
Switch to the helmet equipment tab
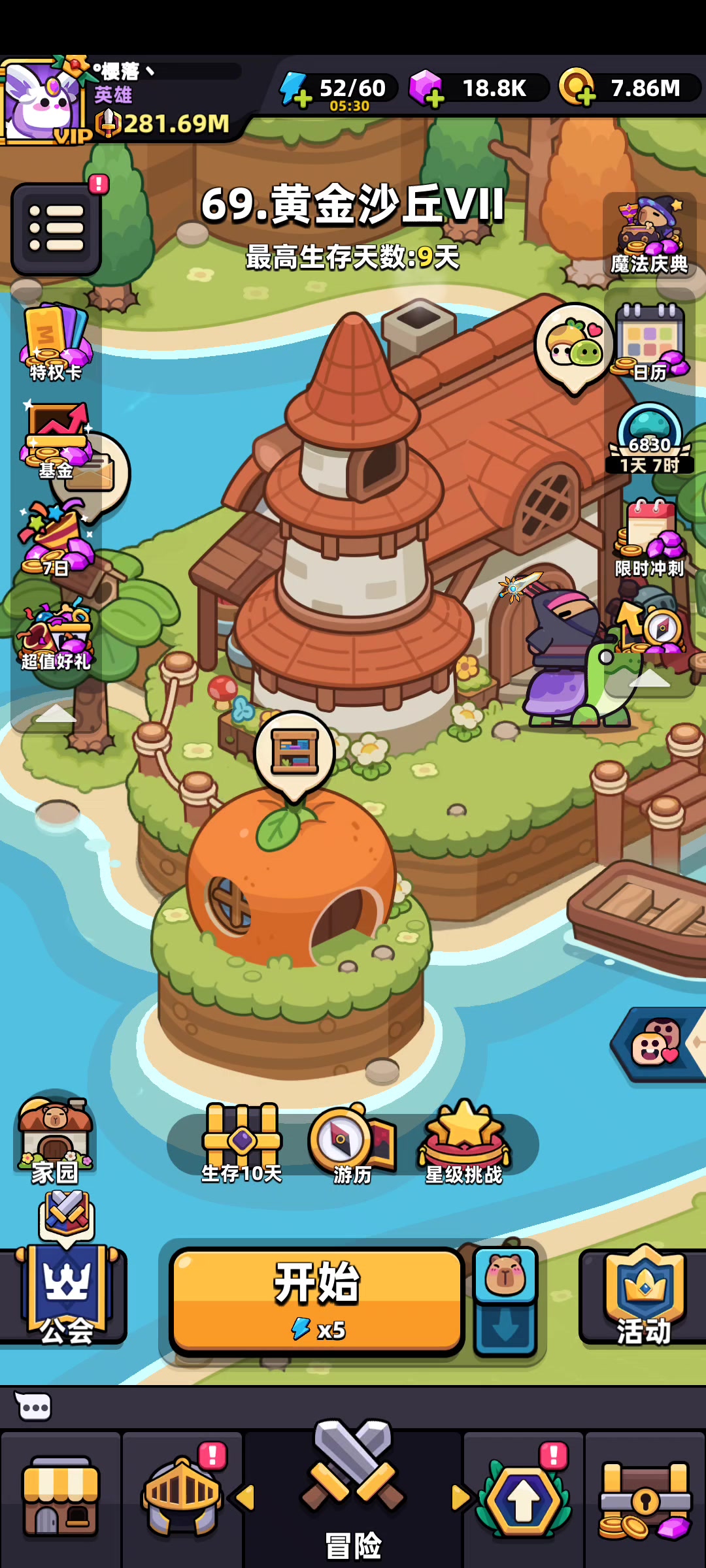(x=182, y=1497)
